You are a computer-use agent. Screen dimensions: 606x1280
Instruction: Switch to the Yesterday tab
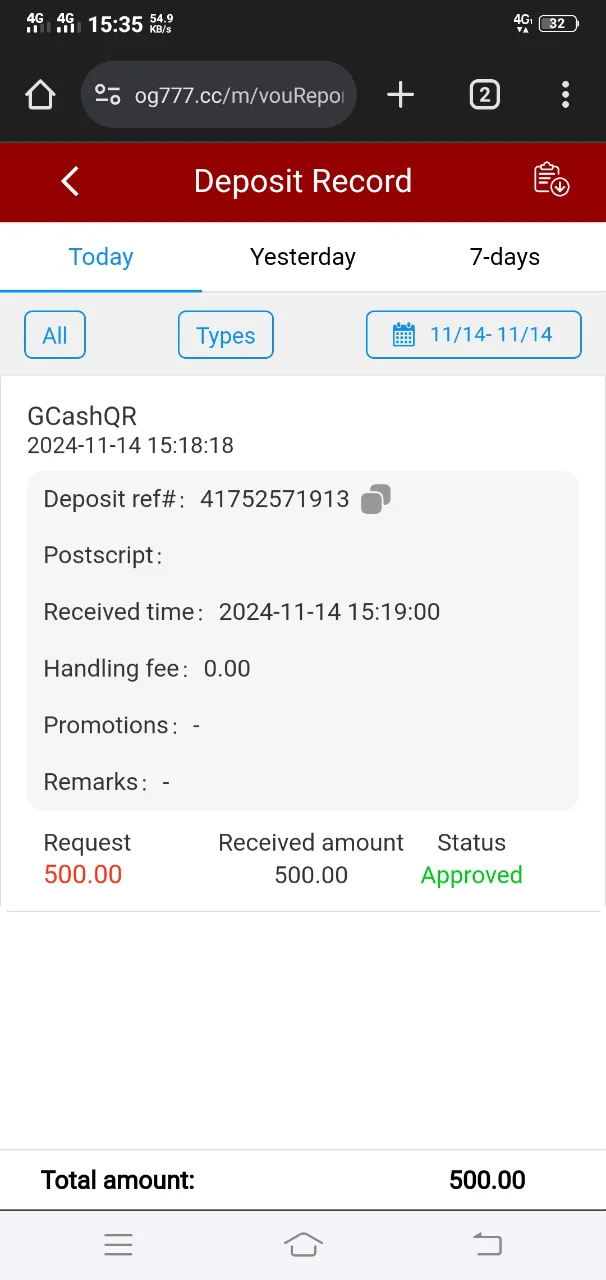303,257
